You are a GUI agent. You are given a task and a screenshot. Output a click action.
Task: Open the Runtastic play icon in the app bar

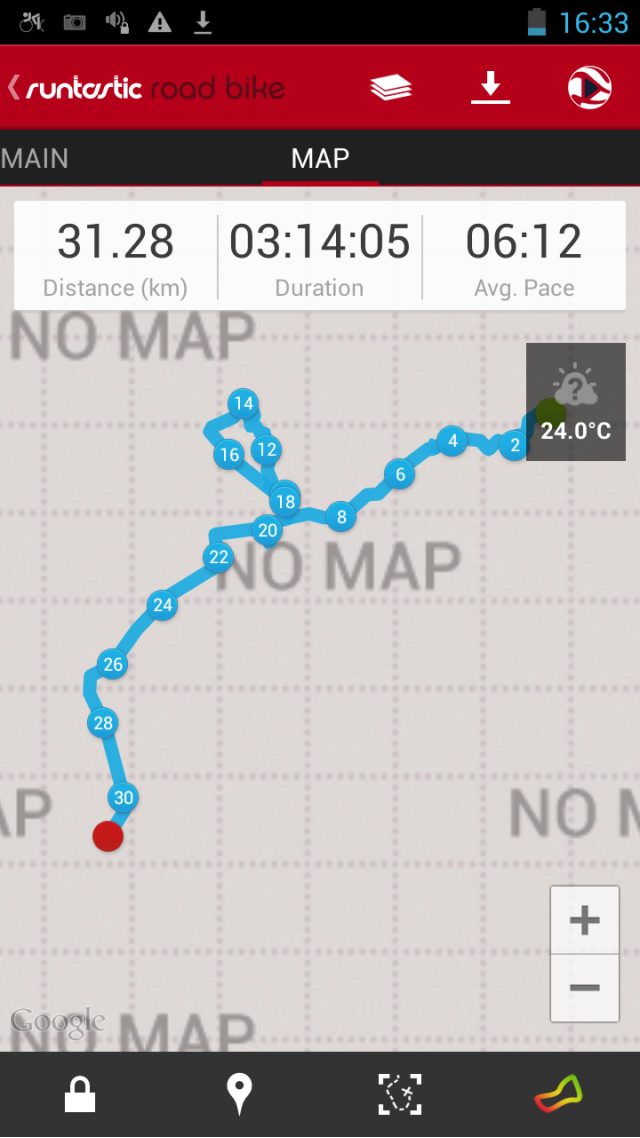point(589,88)
